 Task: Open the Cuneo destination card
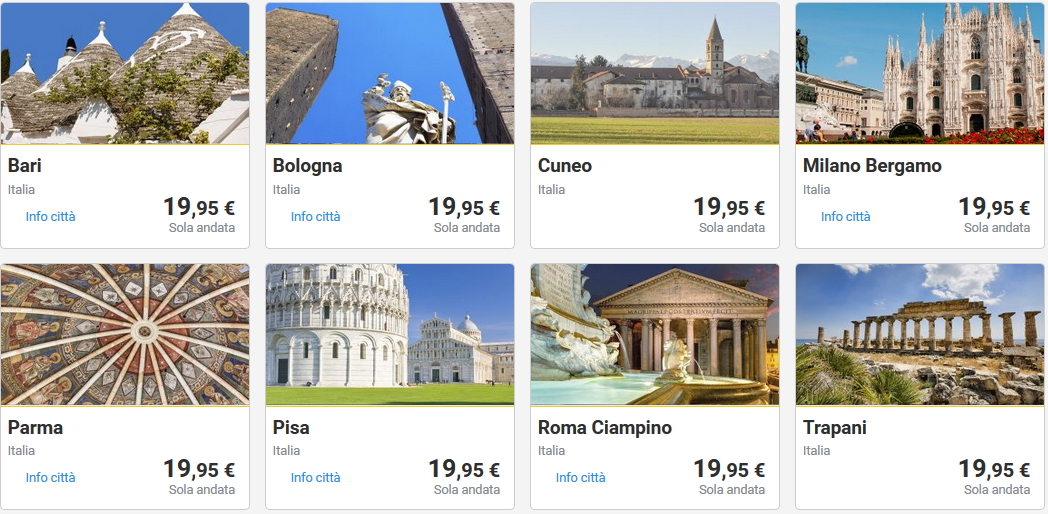tap(655, 75)
